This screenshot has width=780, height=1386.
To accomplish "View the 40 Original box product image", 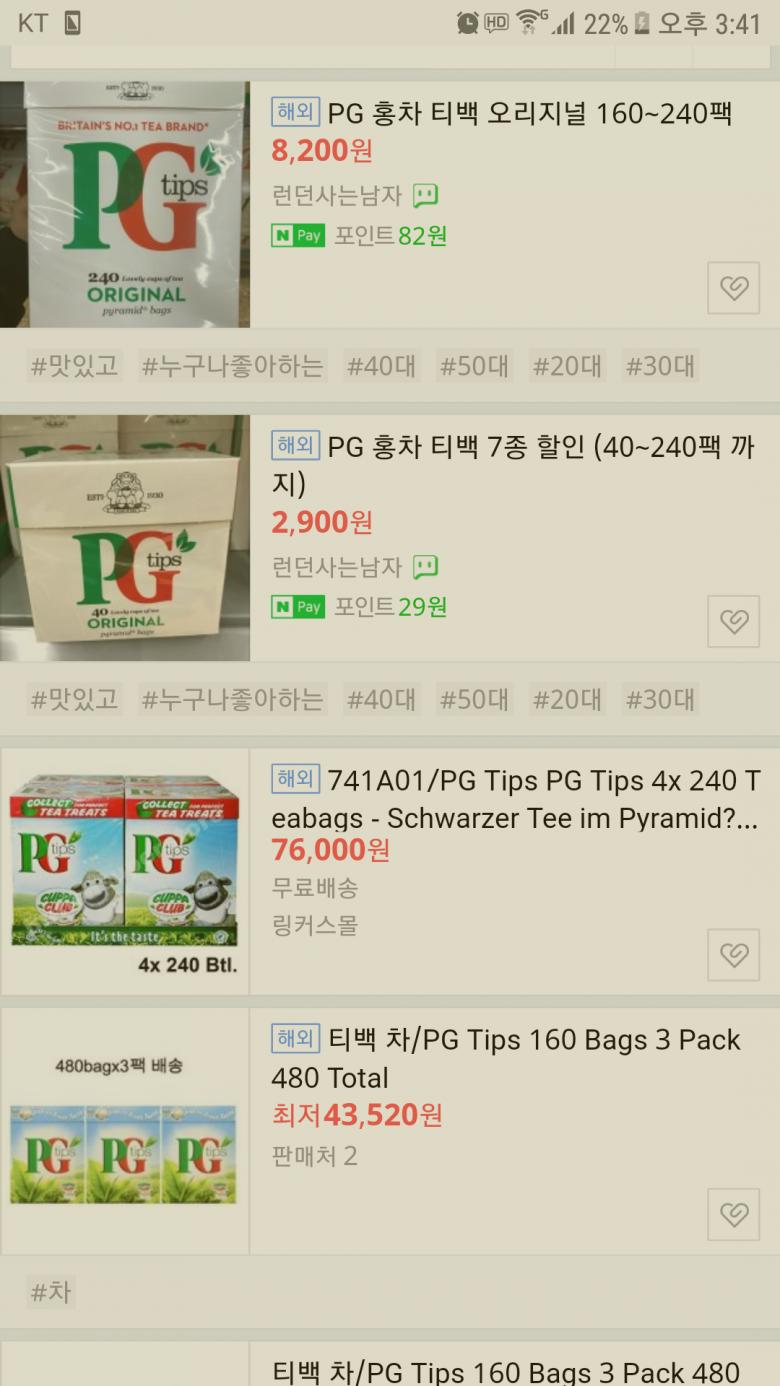I will tap(125, 538).
